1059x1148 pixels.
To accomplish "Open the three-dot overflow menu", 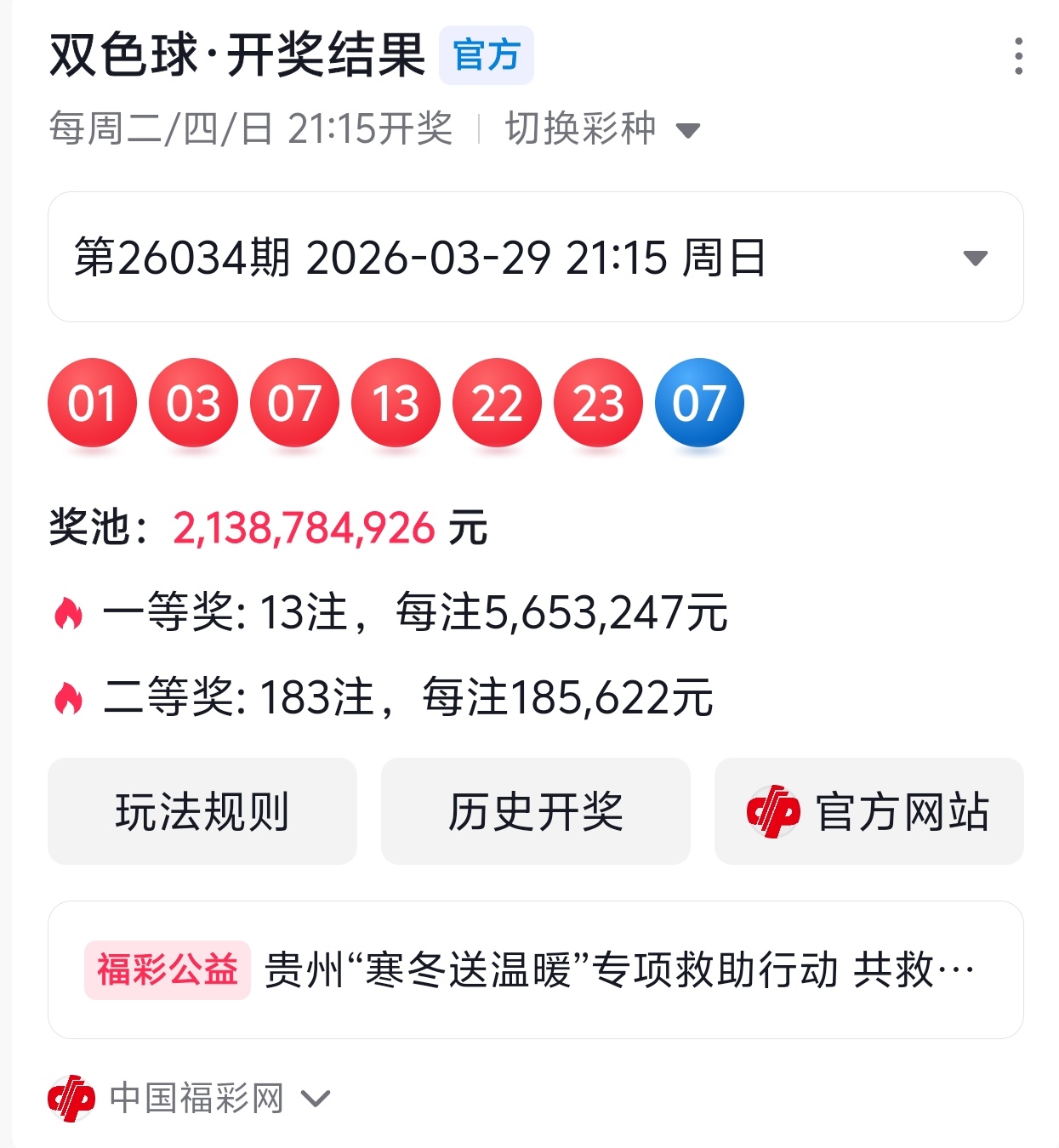I will coord(1018,56).
